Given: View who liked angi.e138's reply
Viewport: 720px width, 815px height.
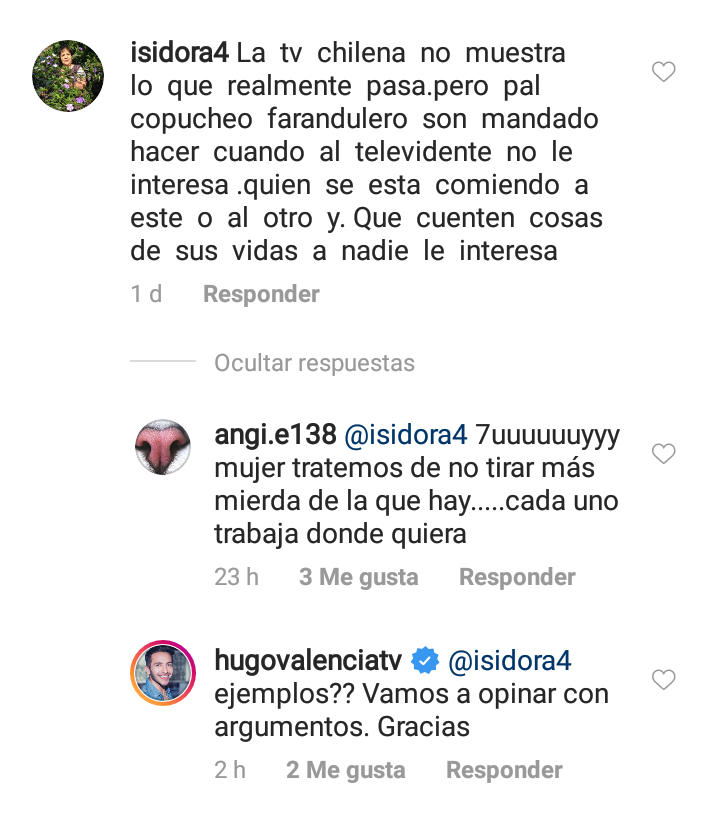Looking at the screenshot, I should [x=358, y=577].
